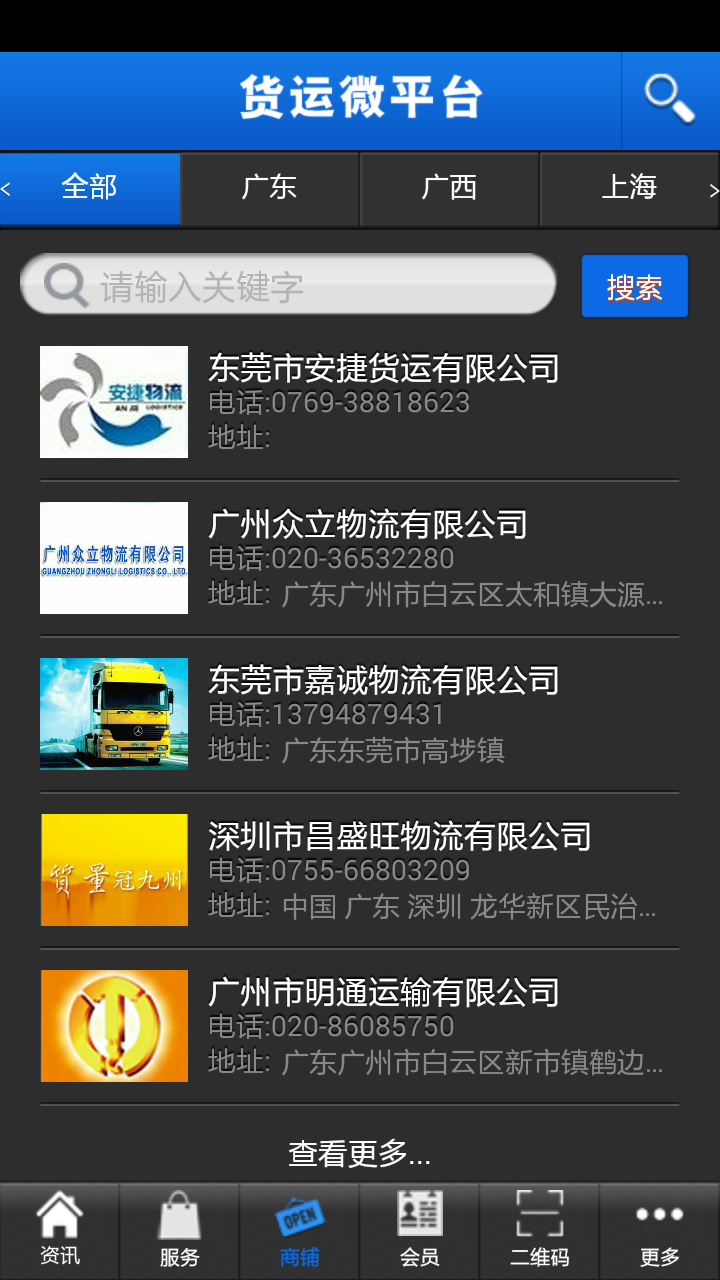Screen dimensions: 720x1280
Task: Select the 商铺 tab
Action: pyautogui.click(x=300, y=1232)
